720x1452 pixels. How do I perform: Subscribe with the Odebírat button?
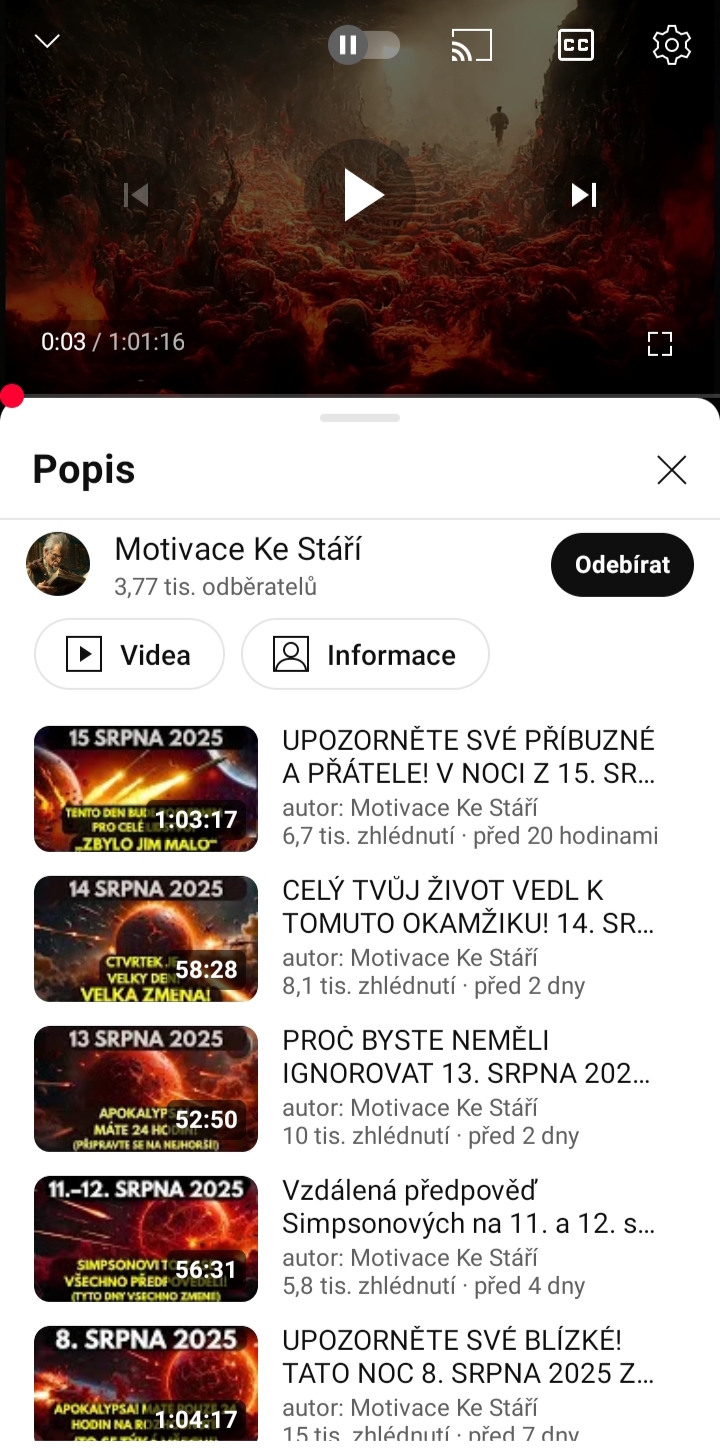622,564
